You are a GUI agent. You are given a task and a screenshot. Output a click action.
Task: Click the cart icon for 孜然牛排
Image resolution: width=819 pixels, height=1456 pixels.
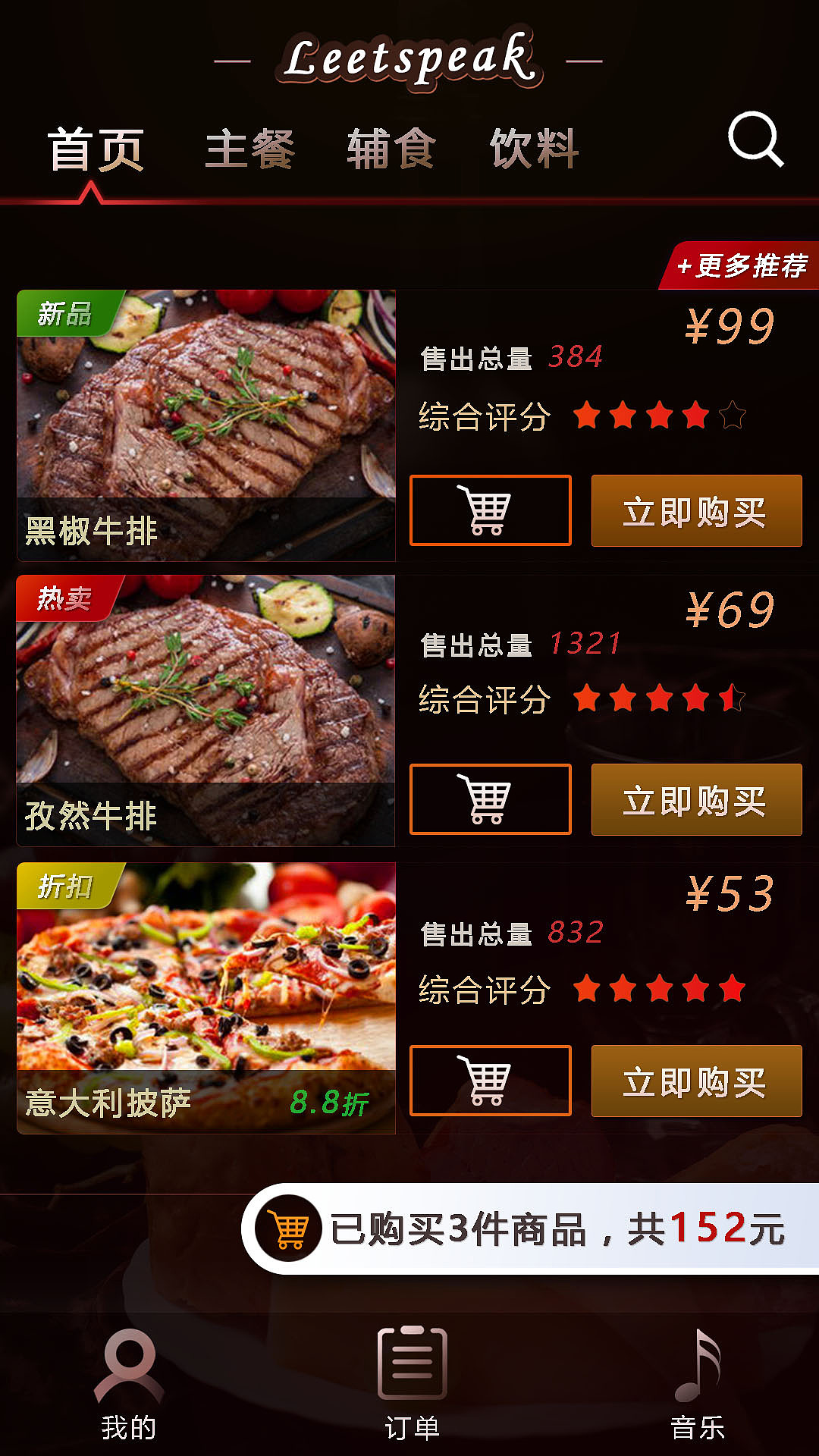pos(489,799)
